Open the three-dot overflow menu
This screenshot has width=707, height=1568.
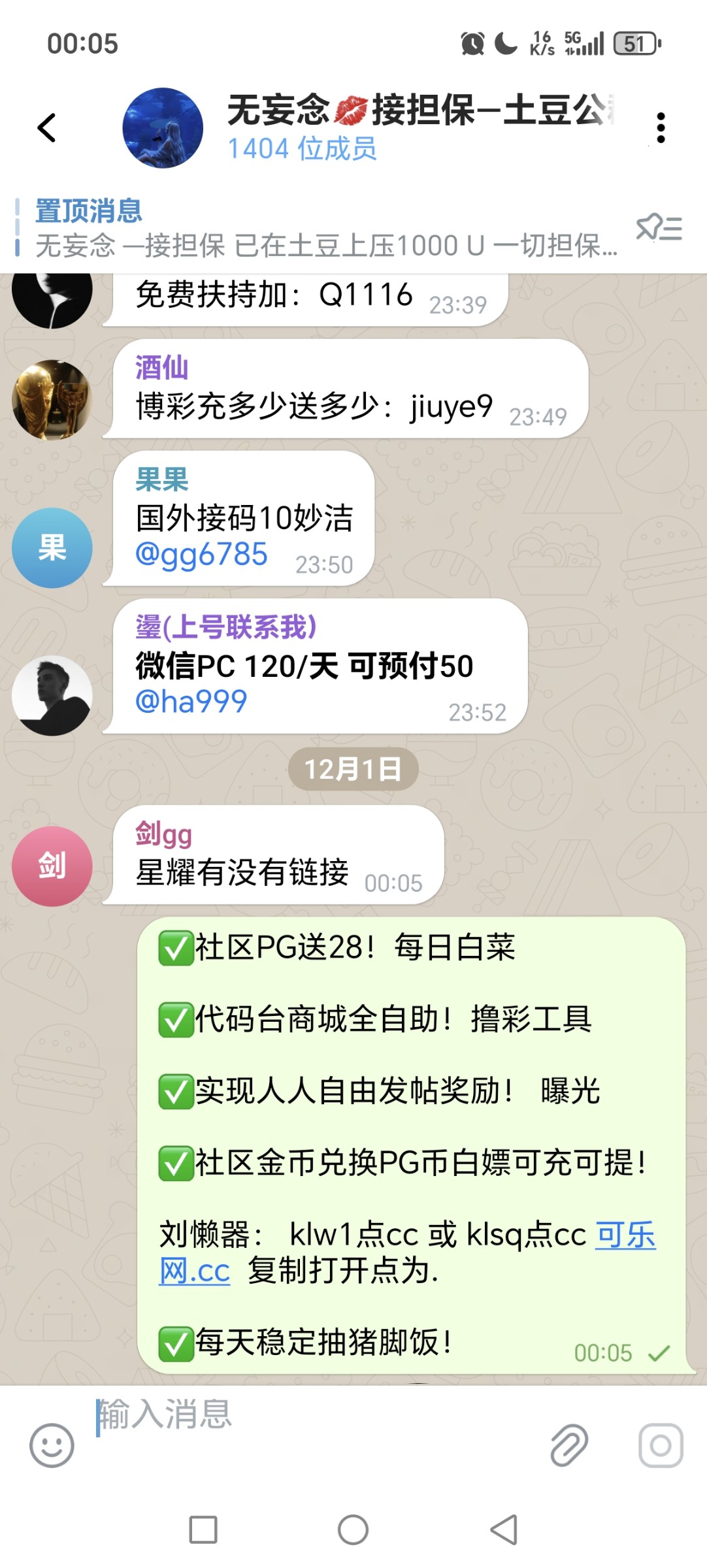click(x=661, y=128)
